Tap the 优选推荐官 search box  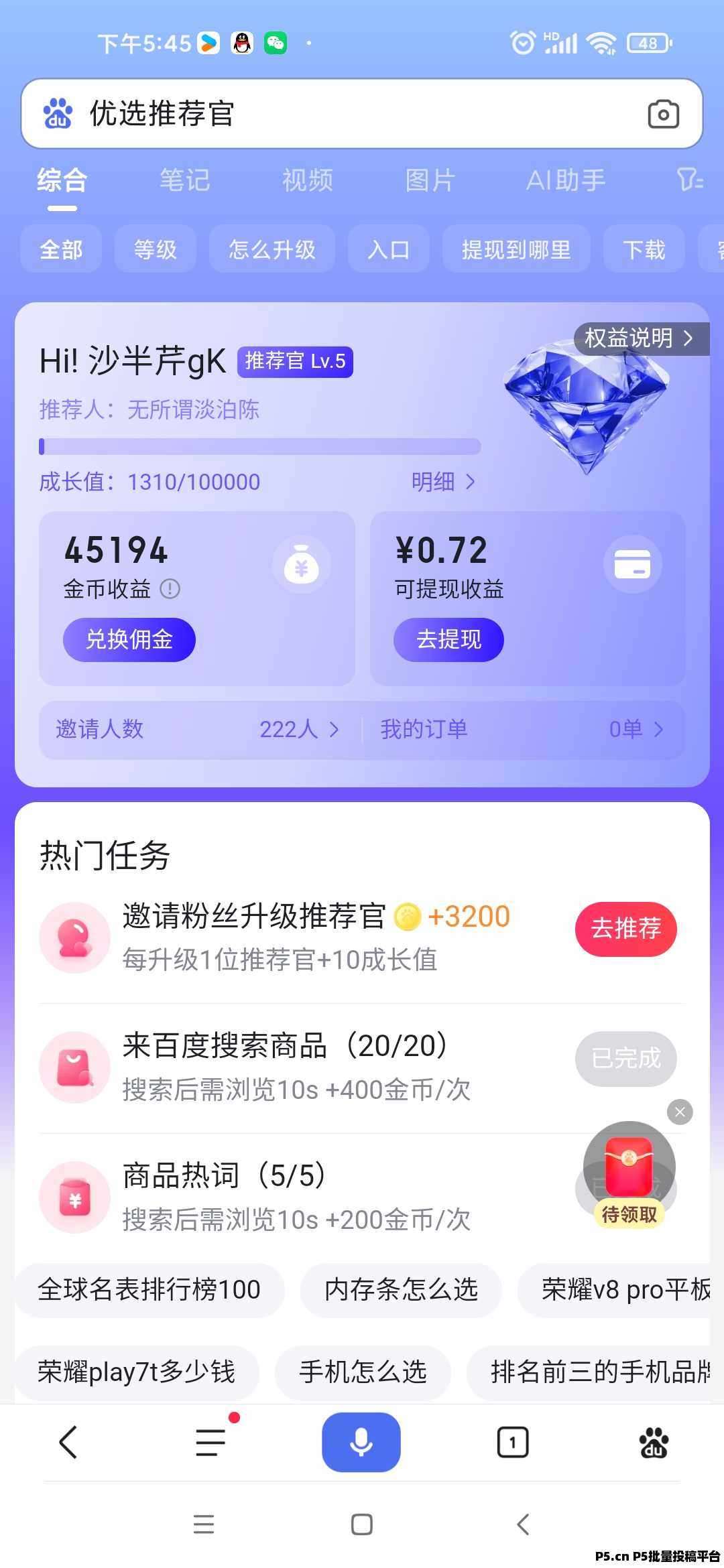coord(362,113)
